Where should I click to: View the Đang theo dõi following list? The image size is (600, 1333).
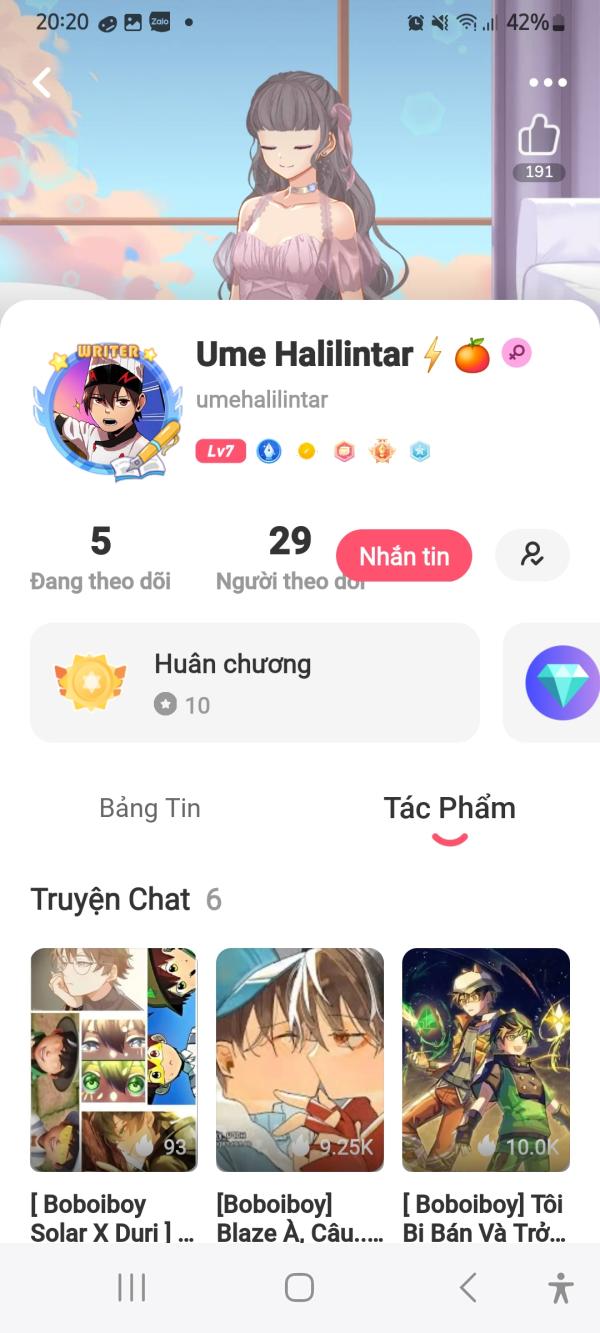pyautogui.click(x=100, y=558)
